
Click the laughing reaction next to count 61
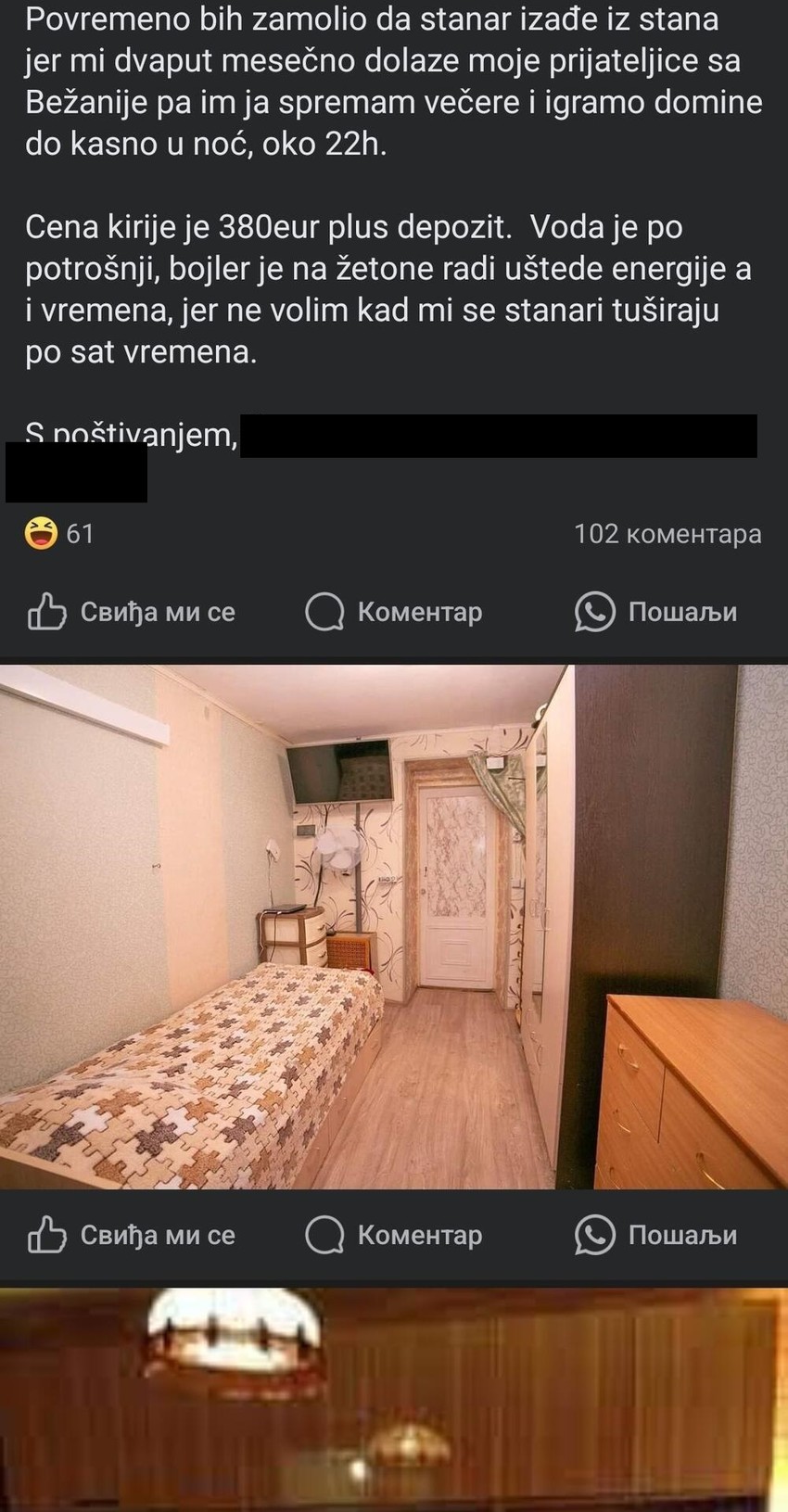[38, 533]
